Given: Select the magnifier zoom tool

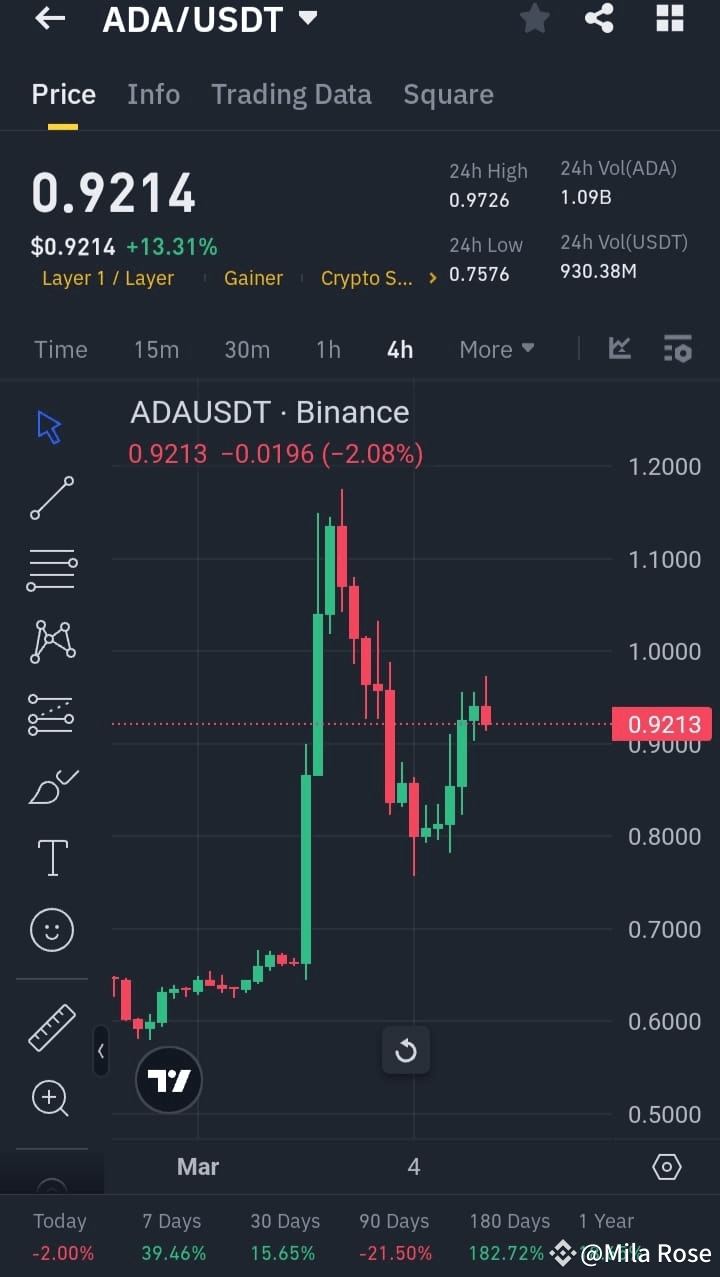Looking at the screenshot, I should (x=51, y=1098).
